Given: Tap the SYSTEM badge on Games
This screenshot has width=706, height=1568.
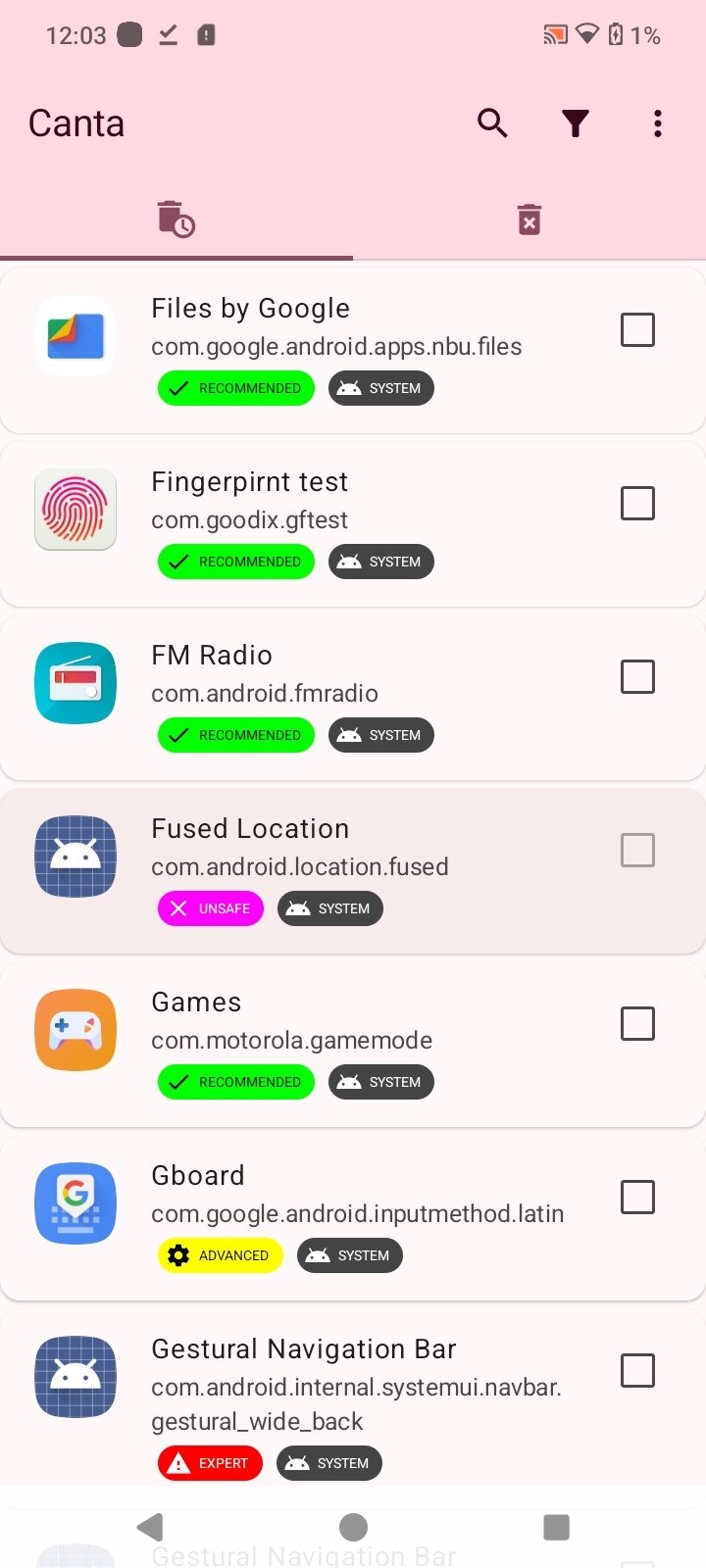Looking at the screenshot, I should coord(380,1082).
